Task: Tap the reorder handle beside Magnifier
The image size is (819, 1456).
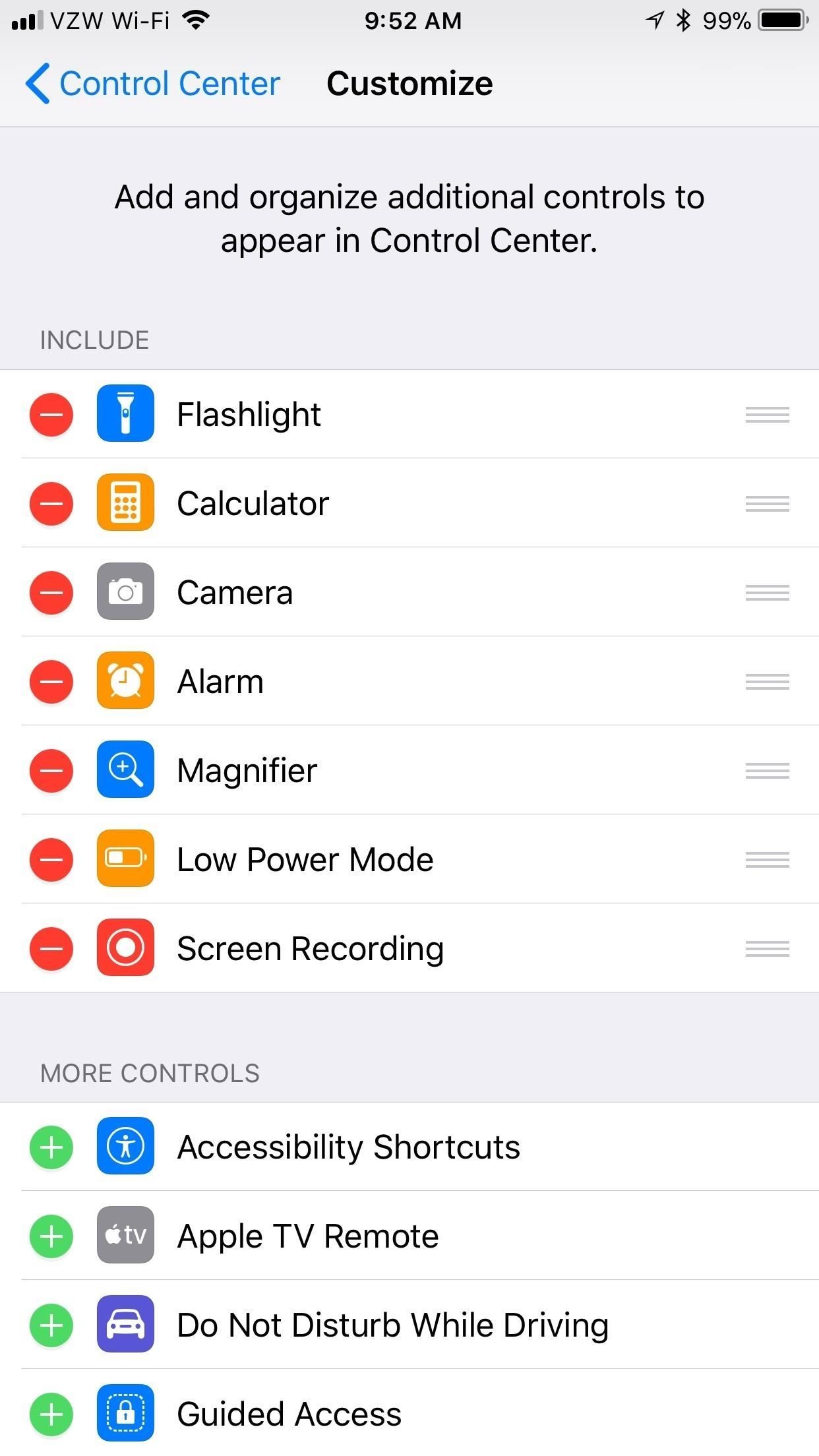Action: coord(767,770)
